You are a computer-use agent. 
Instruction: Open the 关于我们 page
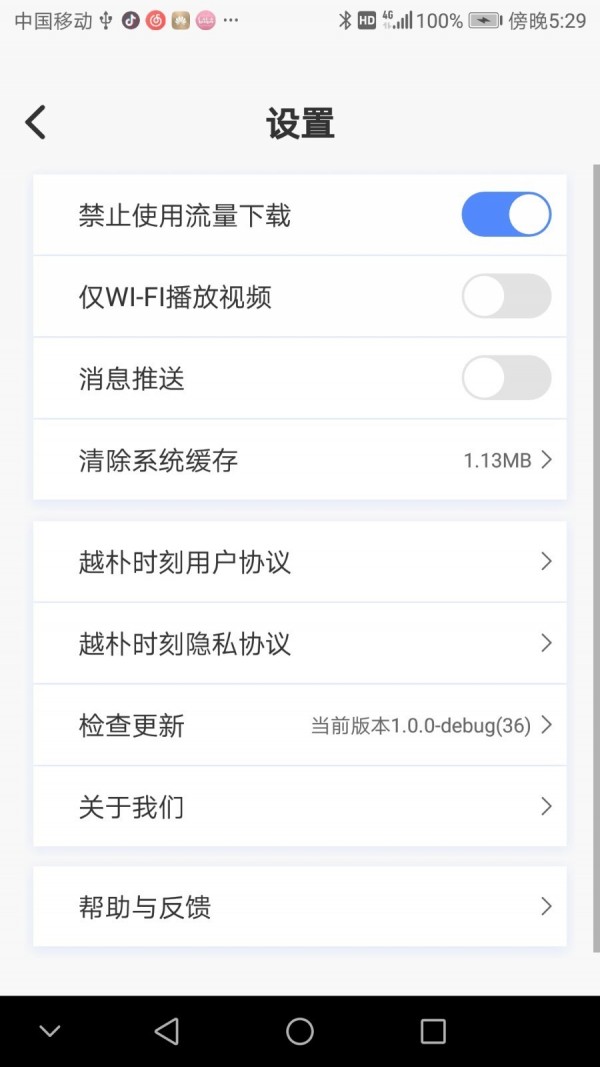300,806
